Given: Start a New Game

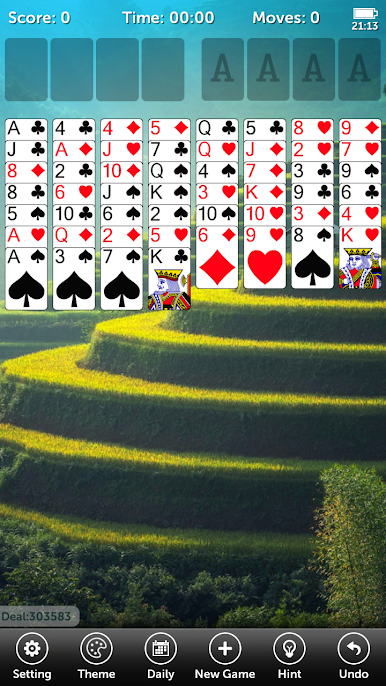Looking at the screenshot, I should coord(225,656).
